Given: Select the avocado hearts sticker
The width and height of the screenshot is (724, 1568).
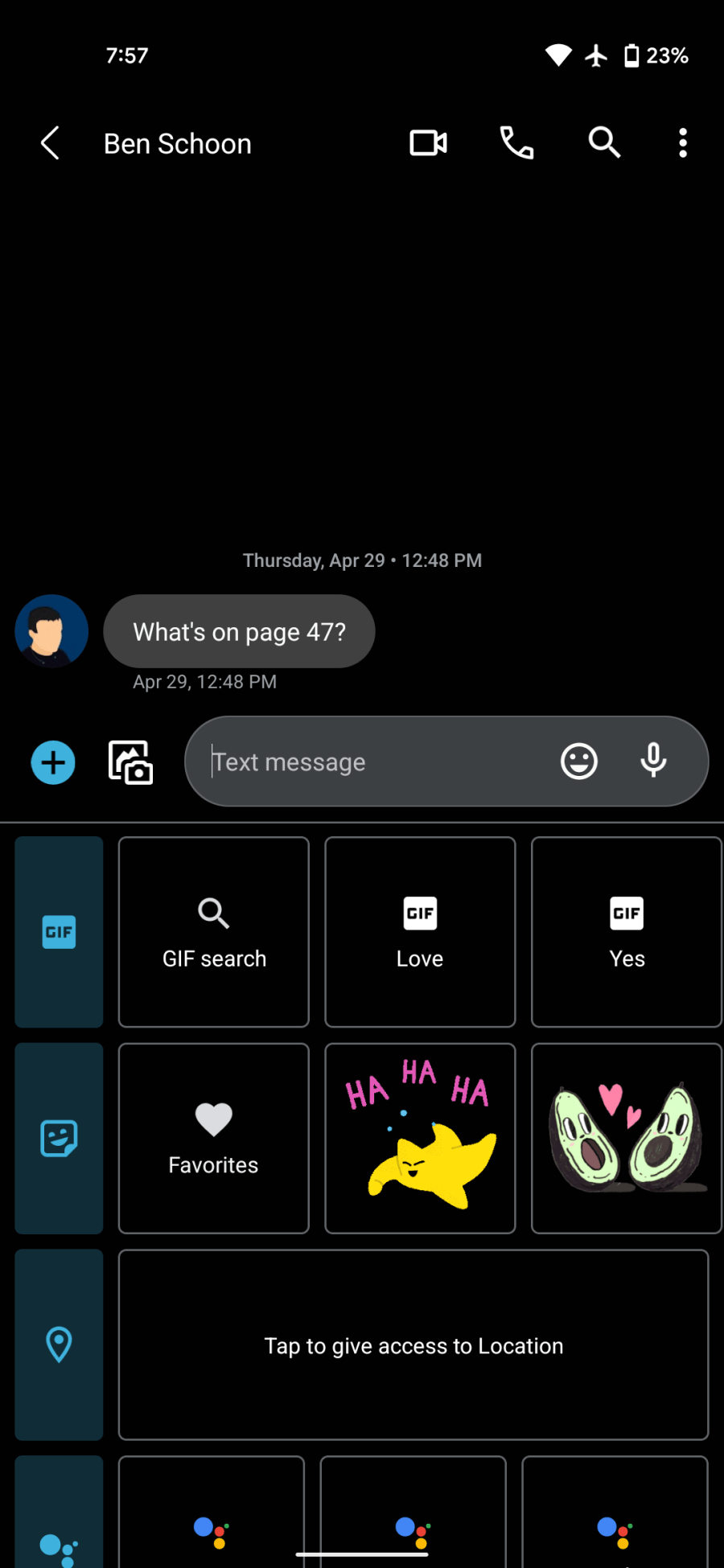Looking at the screenshot, I should click(x=627, y=1138).
